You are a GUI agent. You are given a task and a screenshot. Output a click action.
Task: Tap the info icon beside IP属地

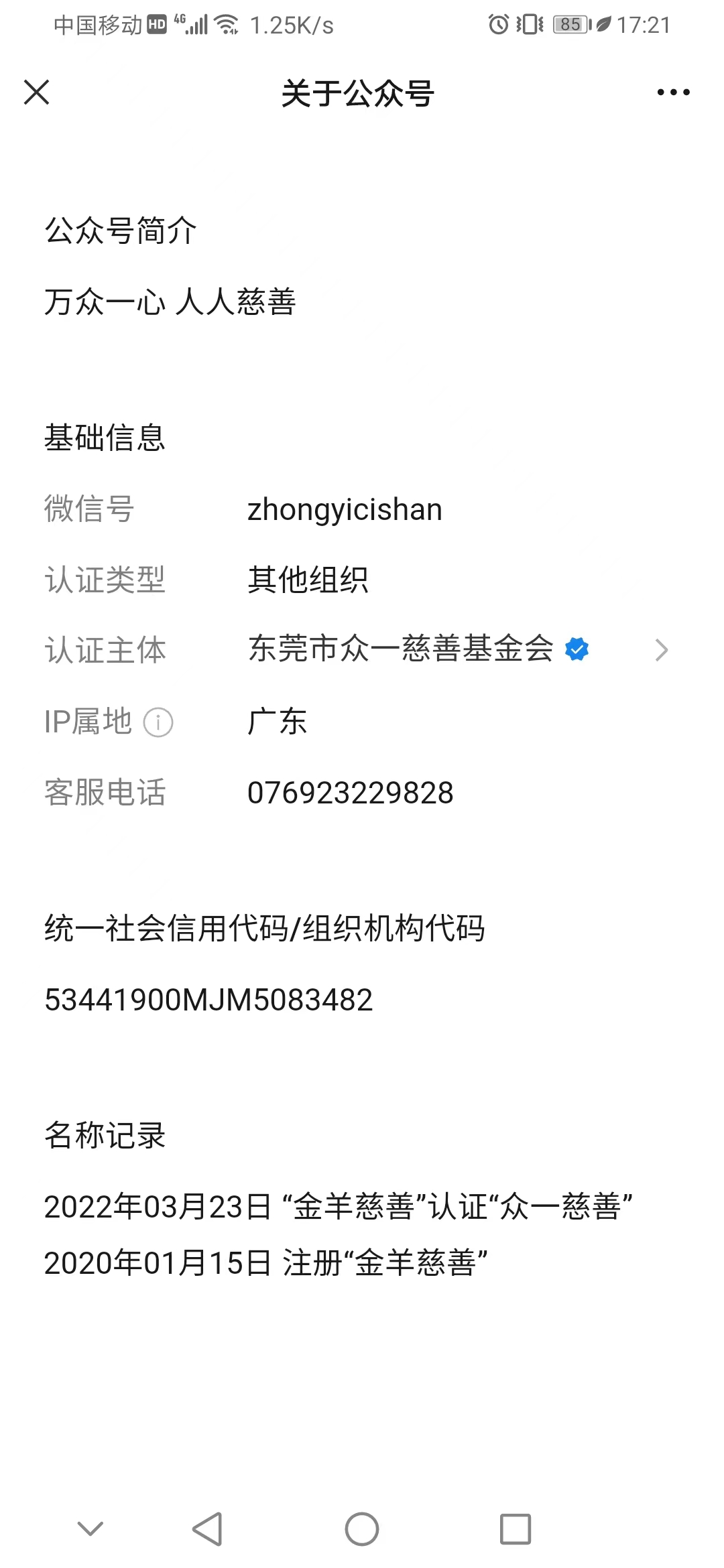coord(158,722)
